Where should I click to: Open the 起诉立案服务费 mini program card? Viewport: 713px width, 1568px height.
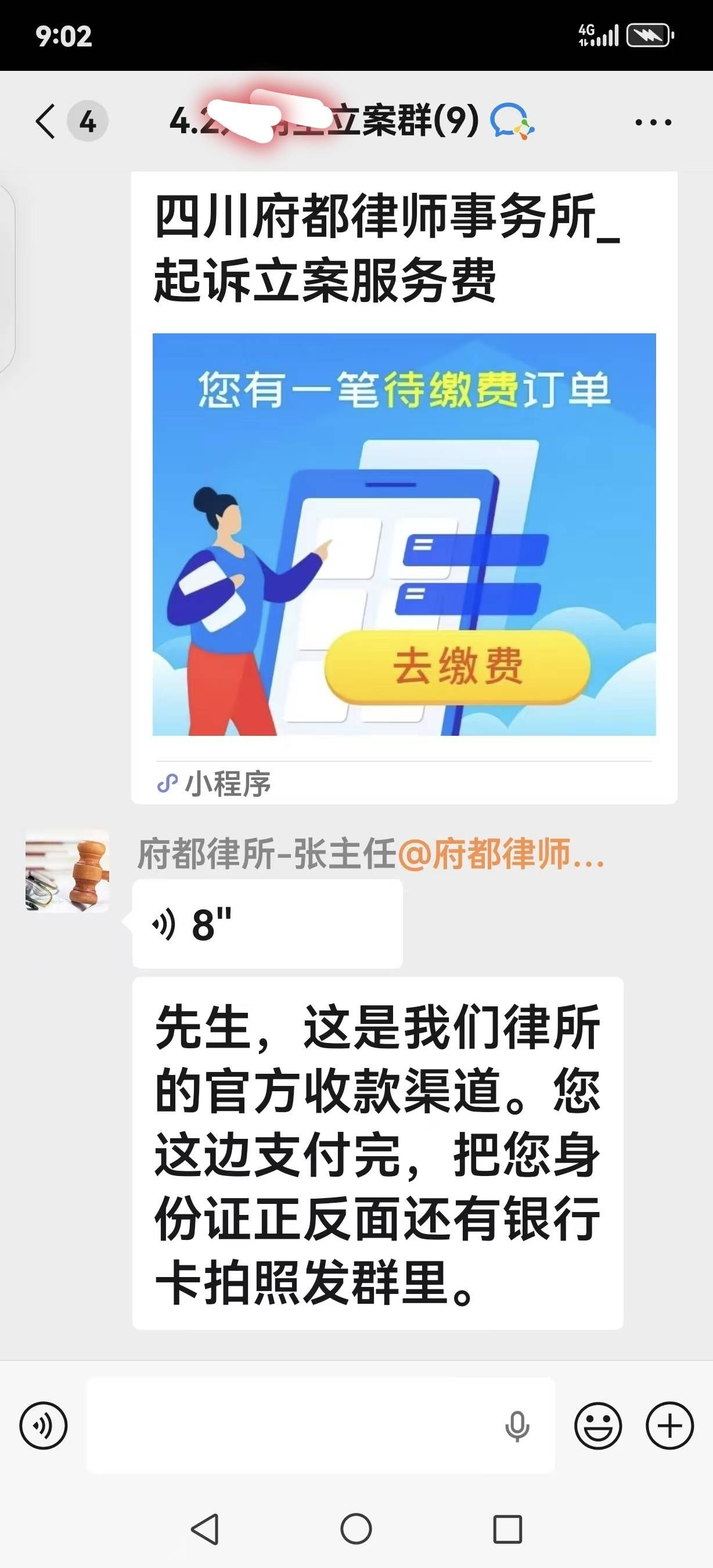tap(404, 487)
